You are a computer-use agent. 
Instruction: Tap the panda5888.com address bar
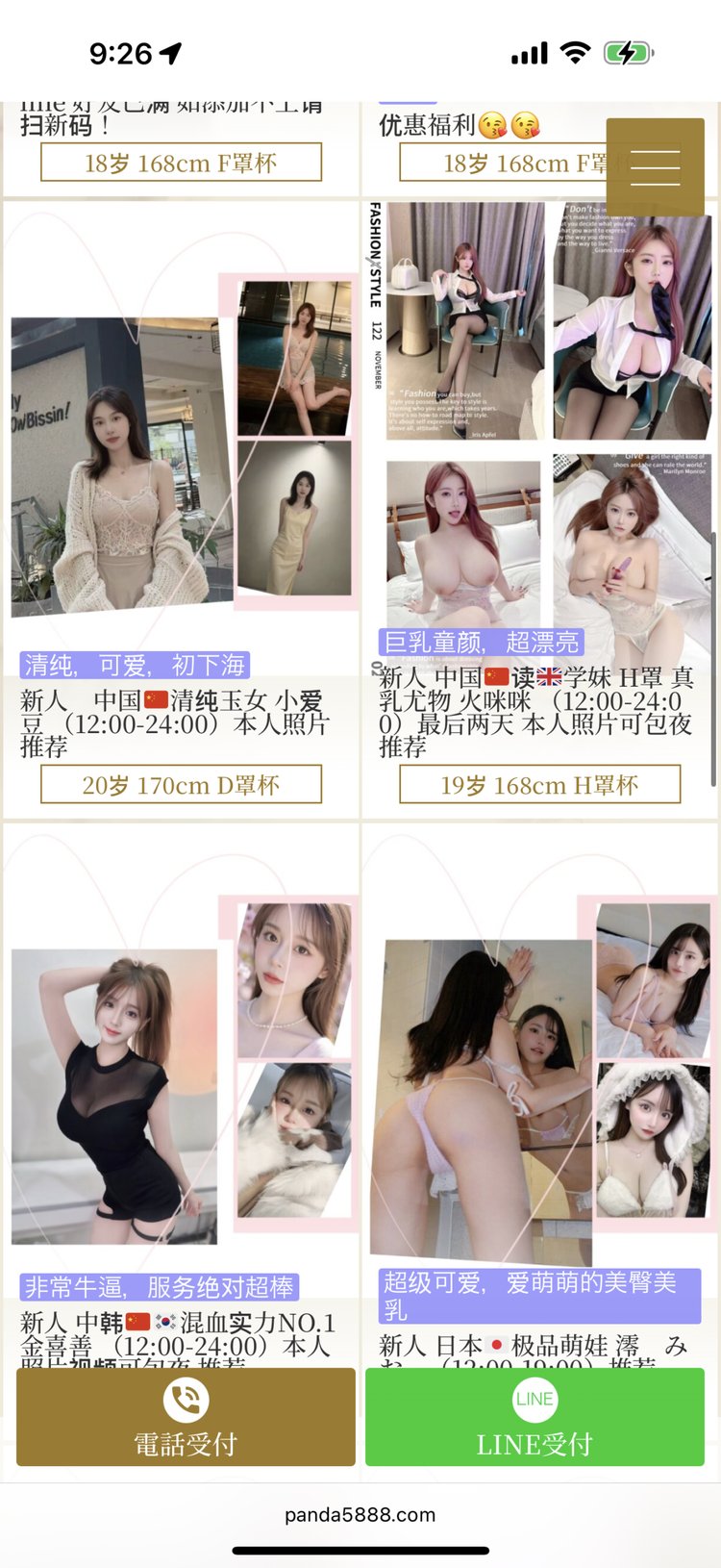pos(360,1515)
